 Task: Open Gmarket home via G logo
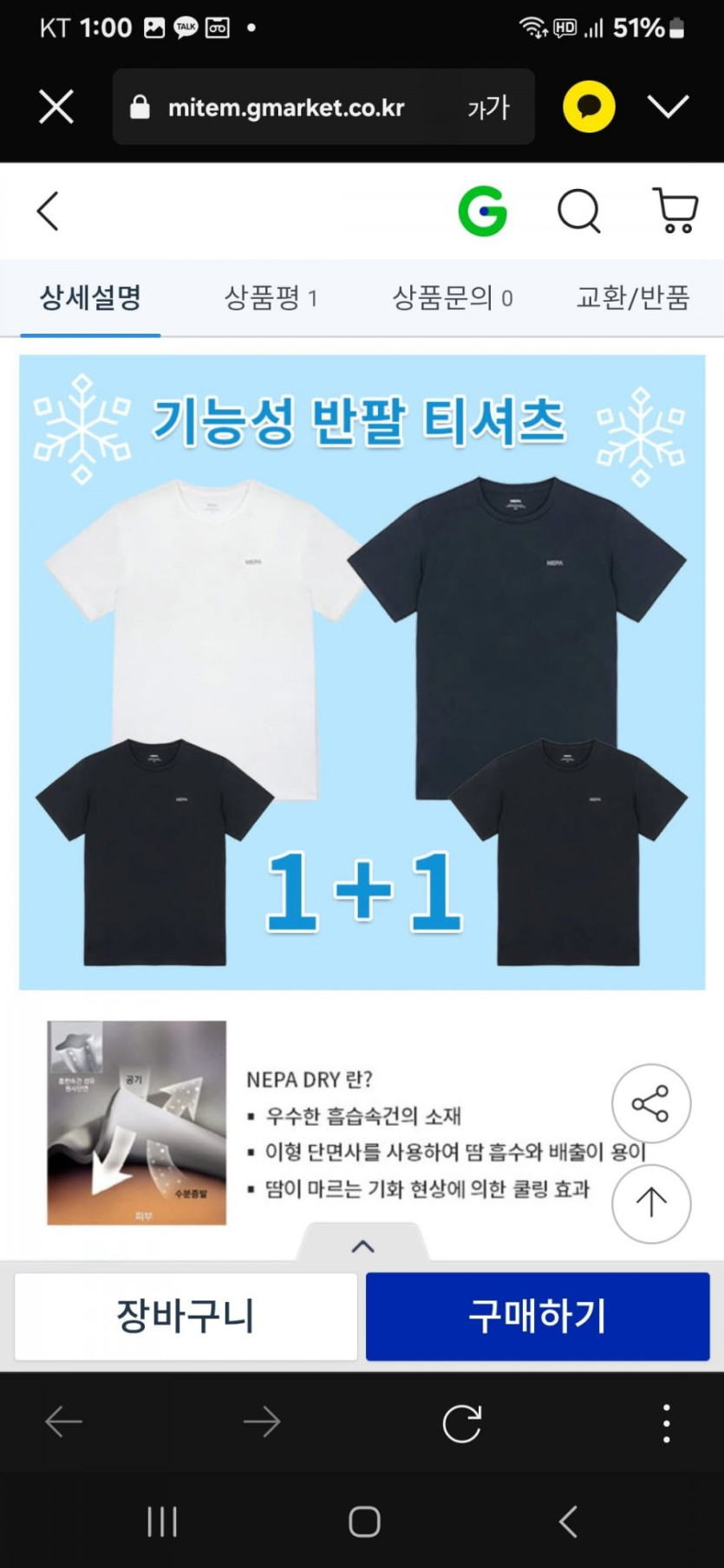click(x=483, y=212)
